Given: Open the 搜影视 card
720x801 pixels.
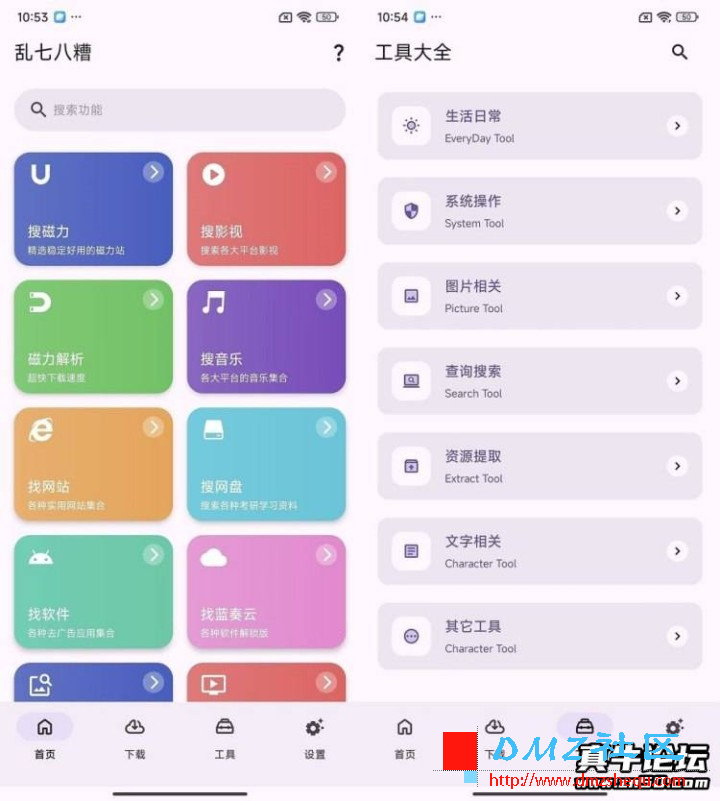Looking at the screenshot, I should [266, 209].
